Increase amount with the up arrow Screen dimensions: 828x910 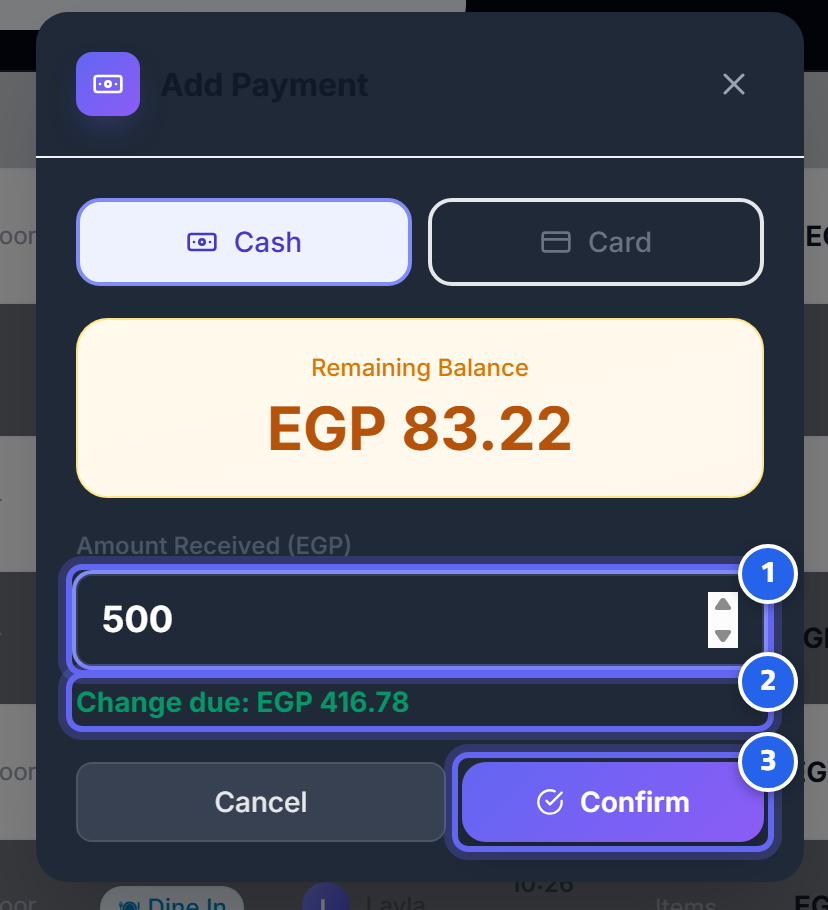[x=722, y=605]
